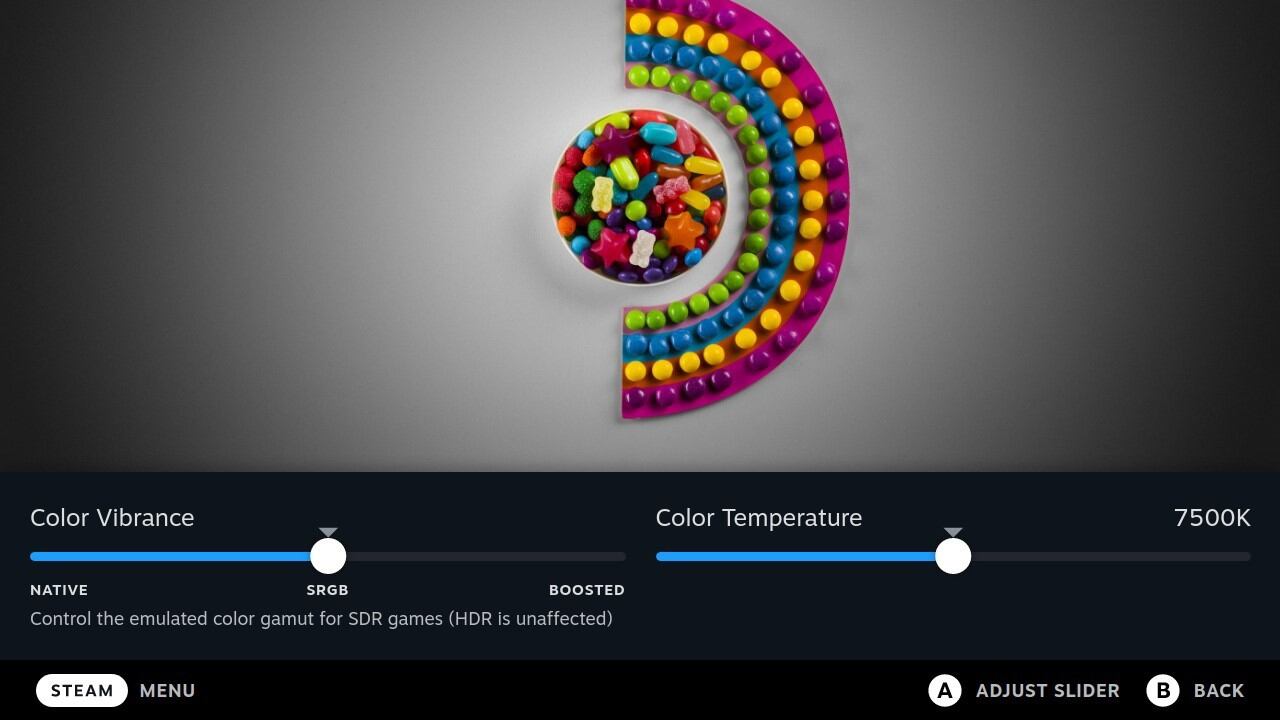Tap the Color Vibrance slider handle

tap(328, 556)
